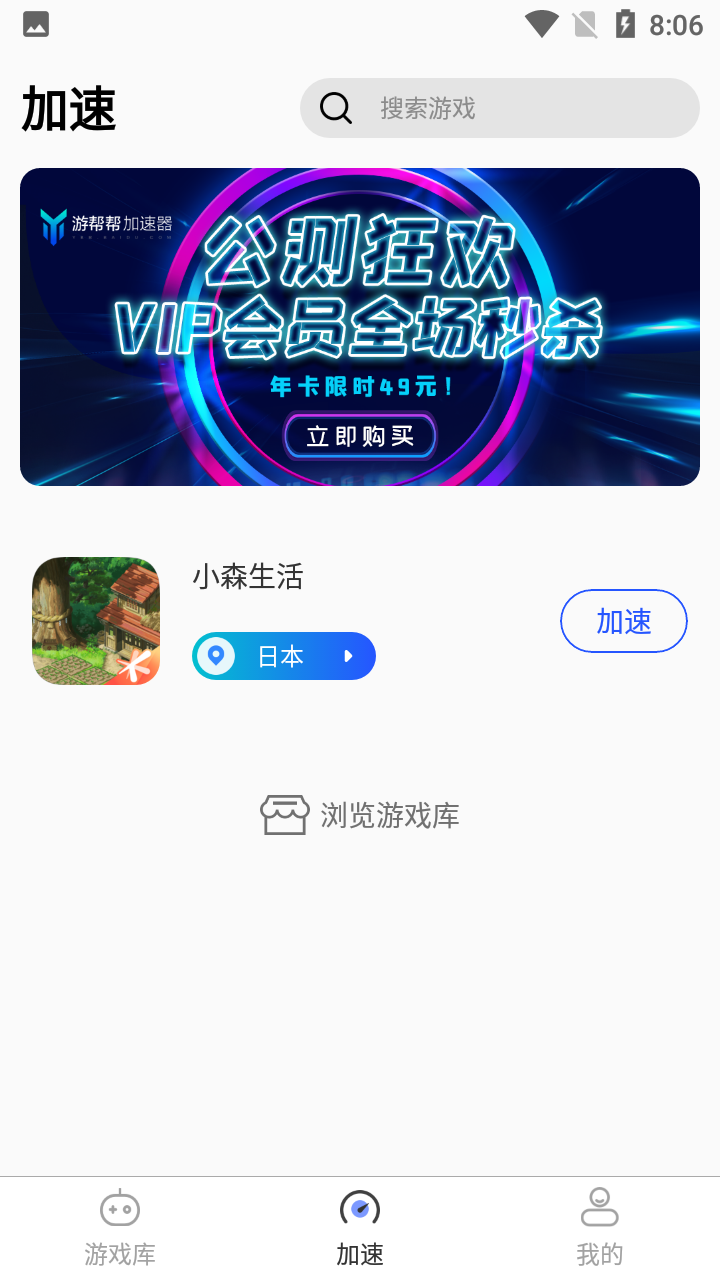Open the VIP会员 promotion banner
Viewport: 720px width, 1280px height.
(x=360, y=327)
